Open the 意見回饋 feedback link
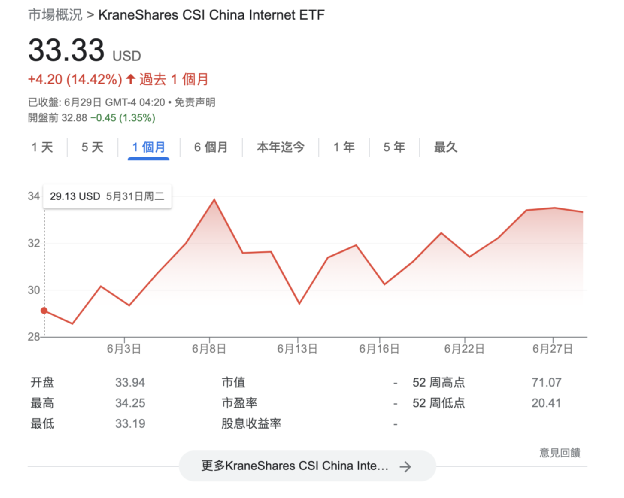Image resolution: width=624 pixels, height=498 pixels. (x=559, y=453)
